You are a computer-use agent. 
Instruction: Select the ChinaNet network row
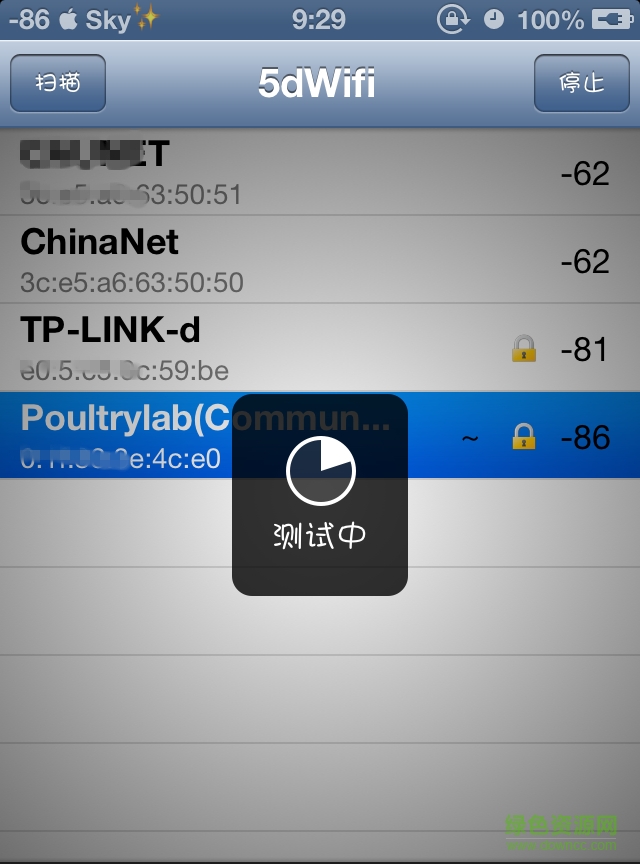point(300,260)
